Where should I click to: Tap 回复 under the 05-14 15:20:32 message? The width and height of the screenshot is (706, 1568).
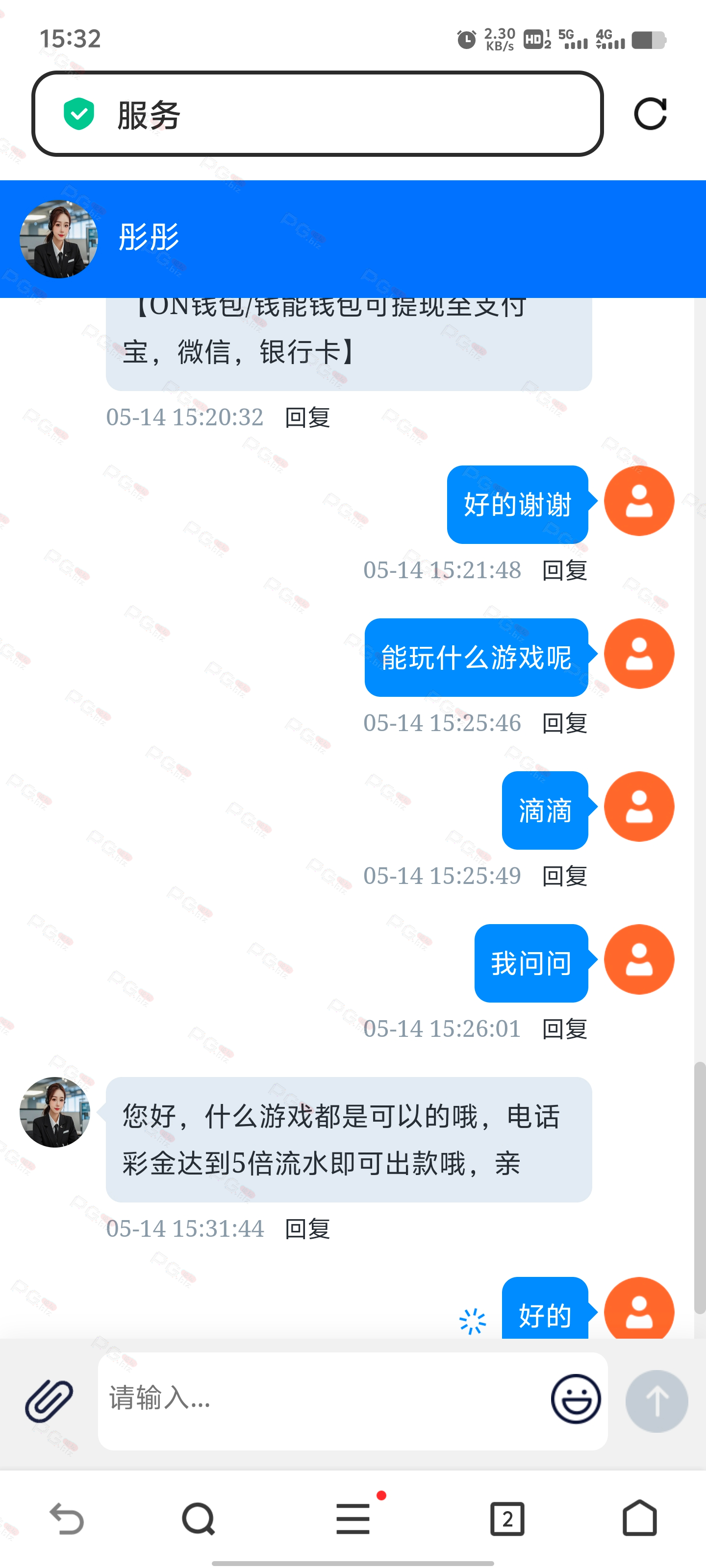click(x=307, y=417)
